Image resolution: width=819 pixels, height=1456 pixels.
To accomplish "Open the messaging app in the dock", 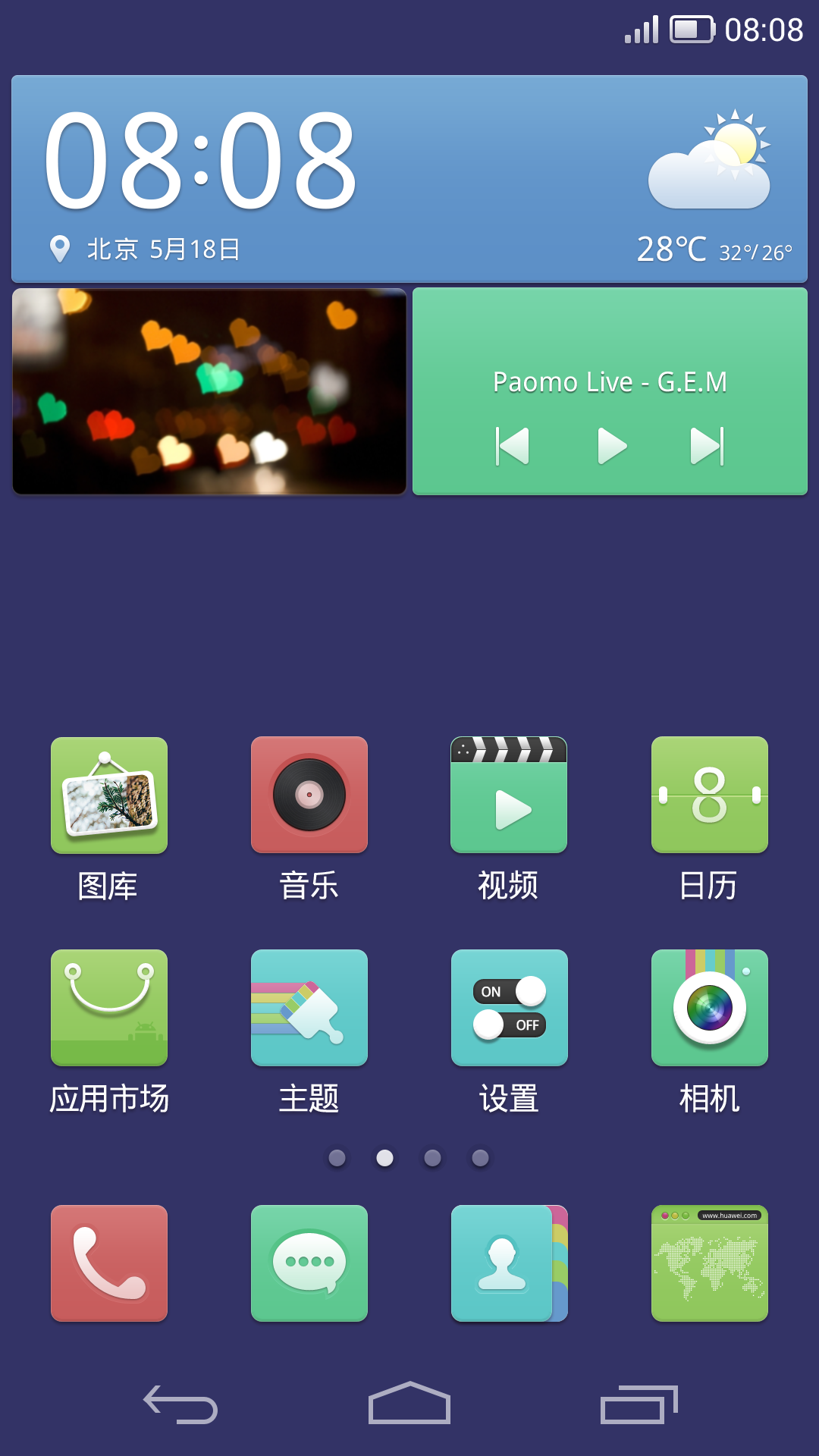I will point(309,1263).
